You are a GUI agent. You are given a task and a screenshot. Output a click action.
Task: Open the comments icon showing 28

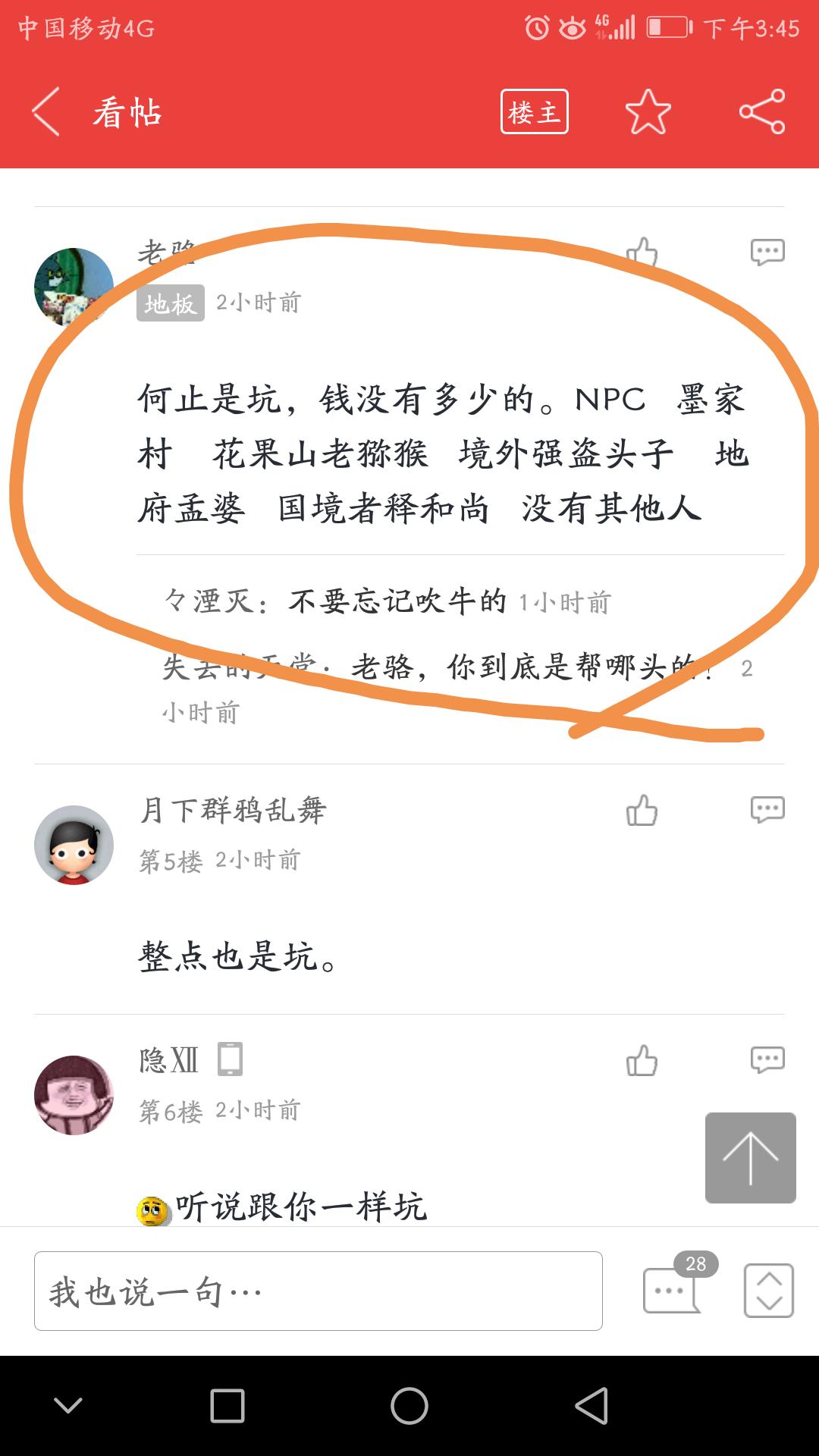[x=673, y=1289]
